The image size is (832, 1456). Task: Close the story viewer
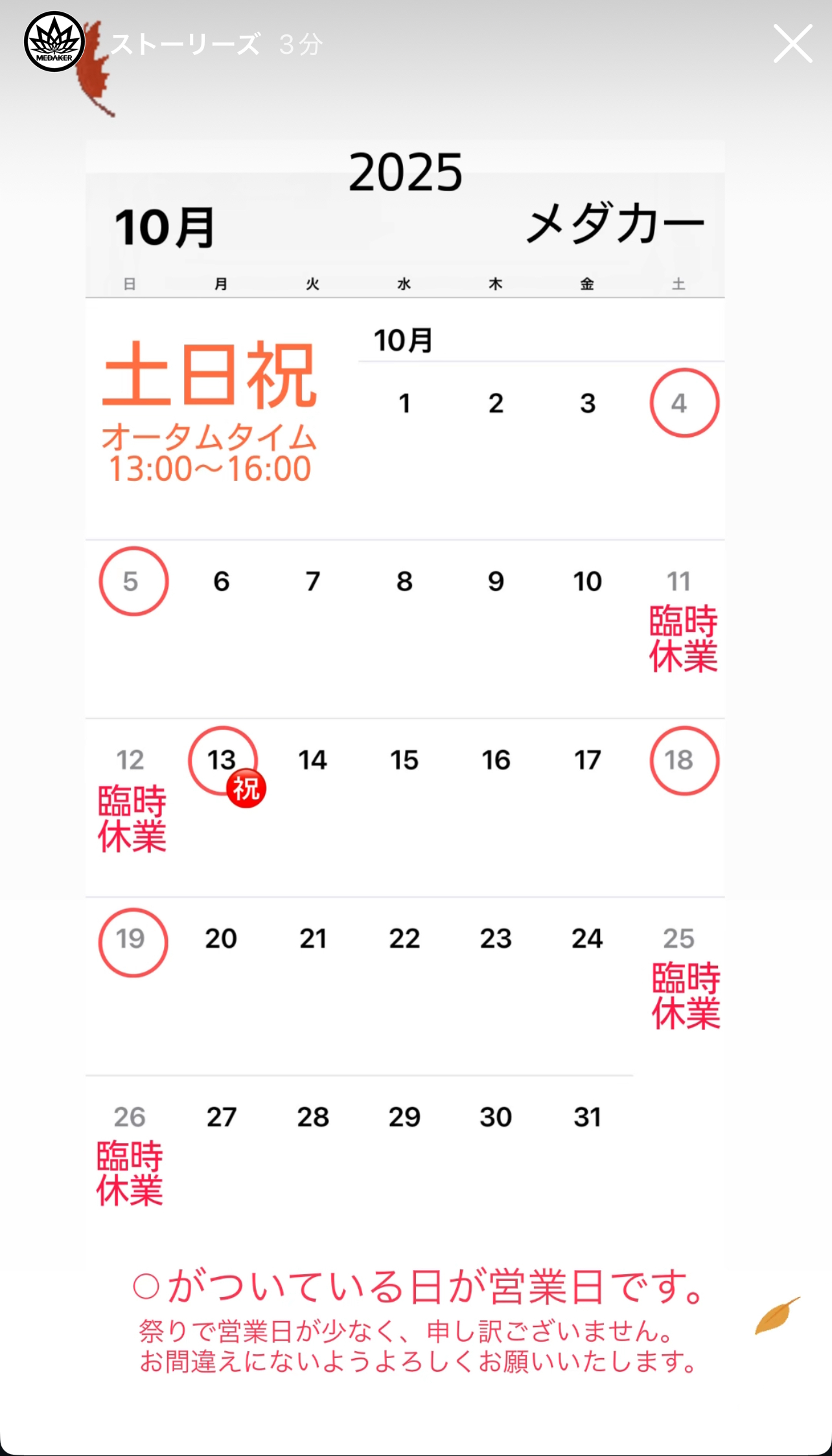[x=792, y=44]
